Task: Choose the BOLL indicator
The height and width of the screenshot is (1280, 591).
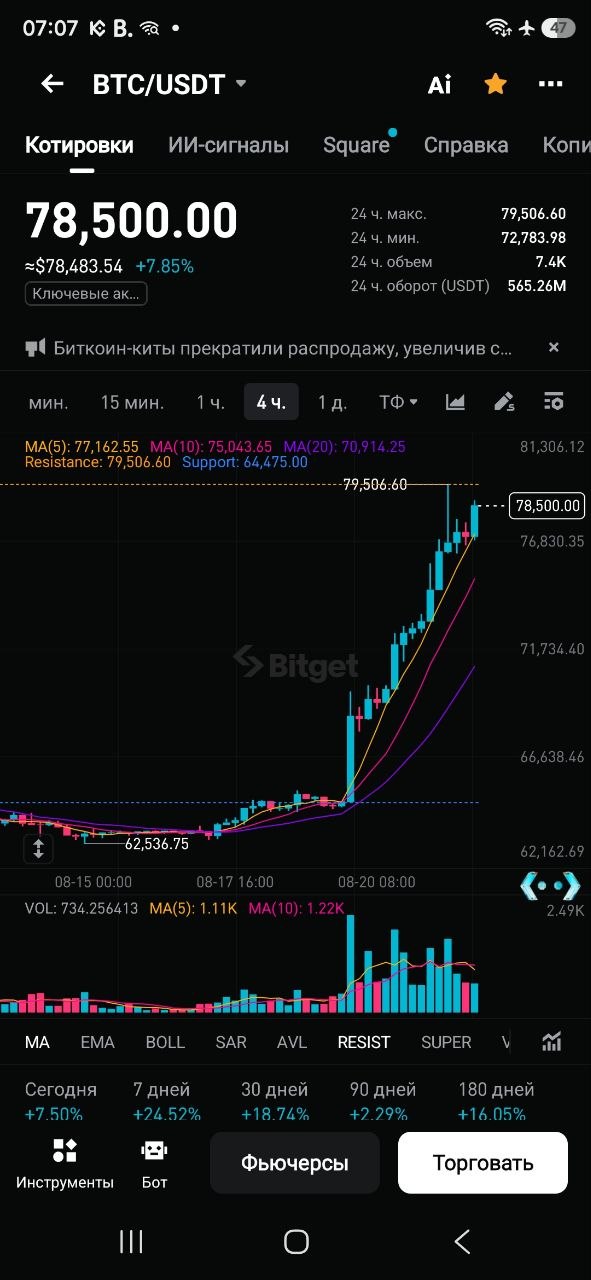Action: point(165,1042)
